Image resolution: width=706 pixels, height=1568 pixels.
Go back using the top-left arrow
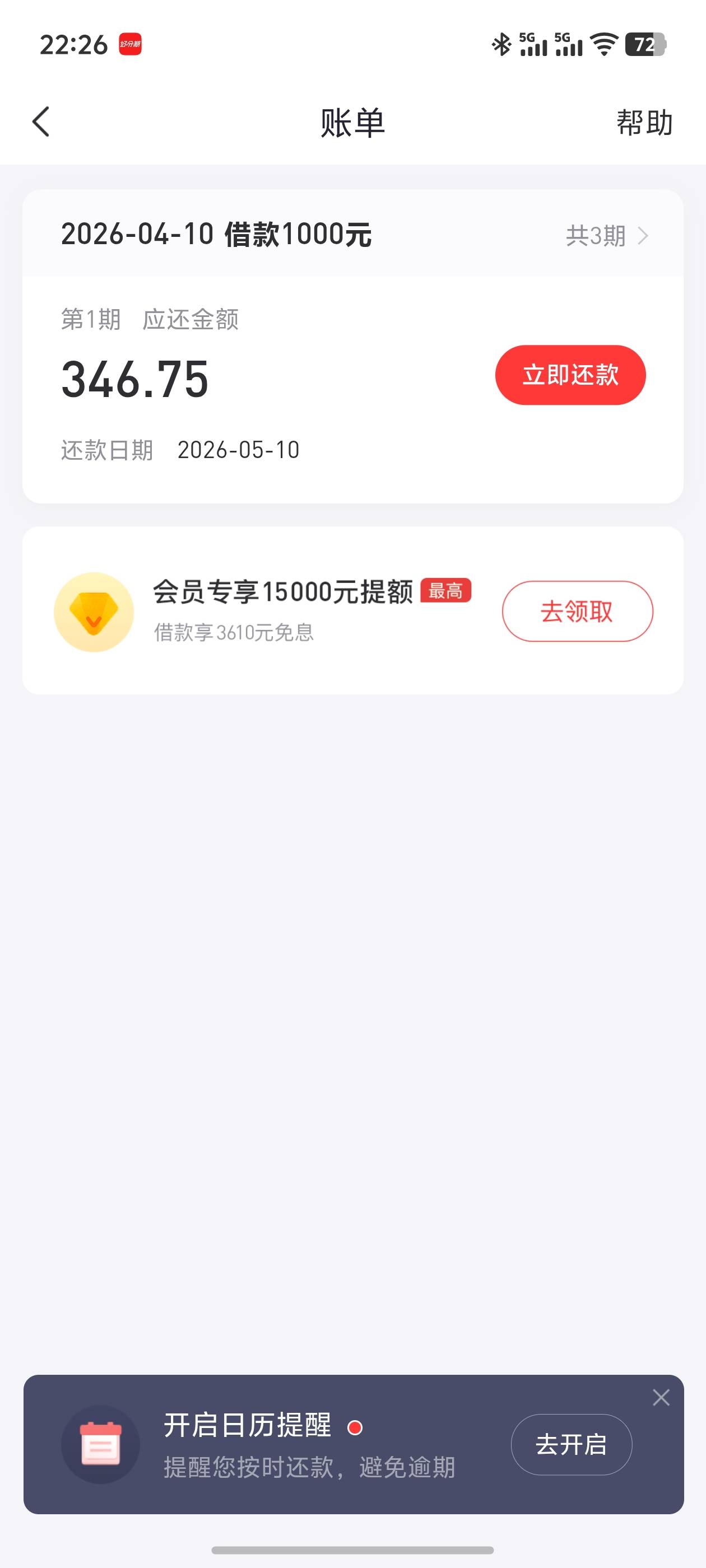(41, 122)
